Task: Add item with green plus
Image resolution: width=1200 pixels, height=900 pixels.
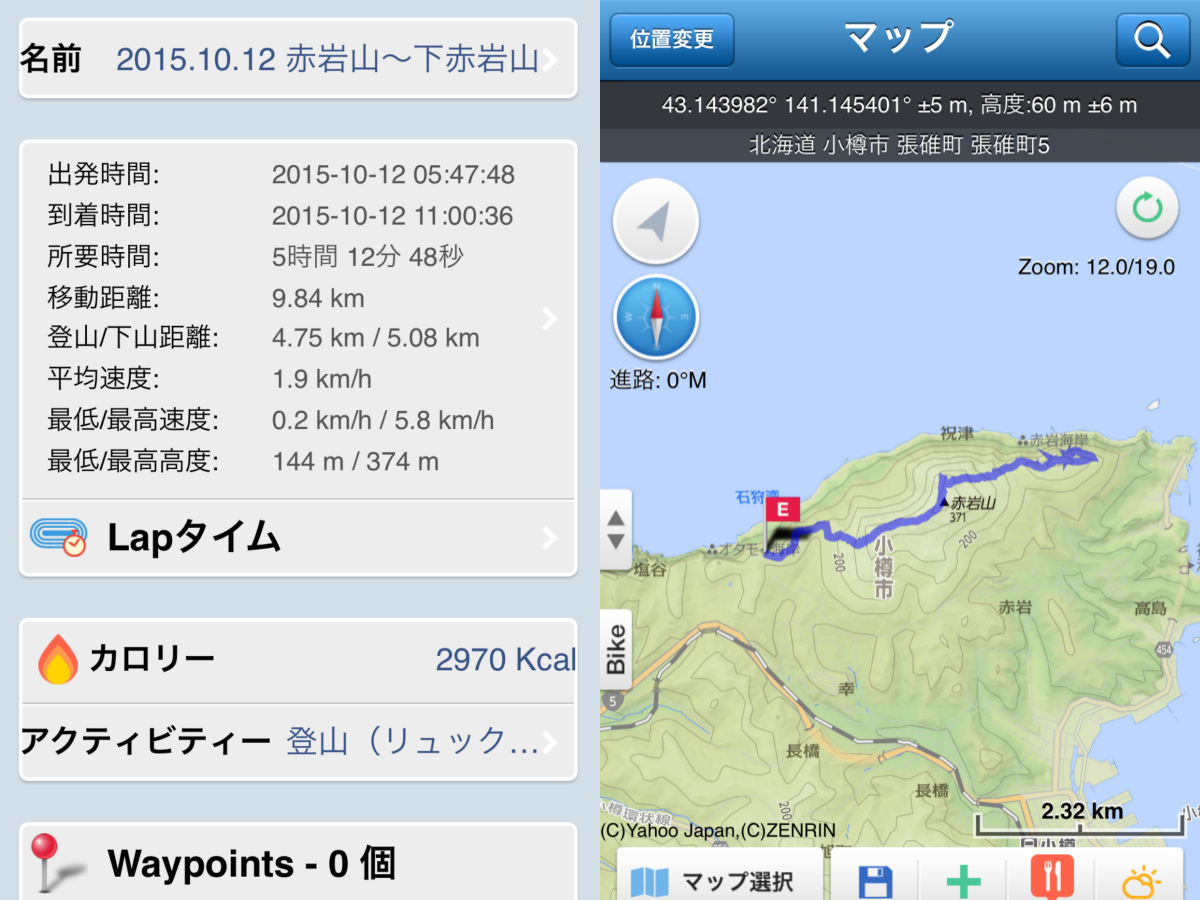Action: (x=963, y=881)
